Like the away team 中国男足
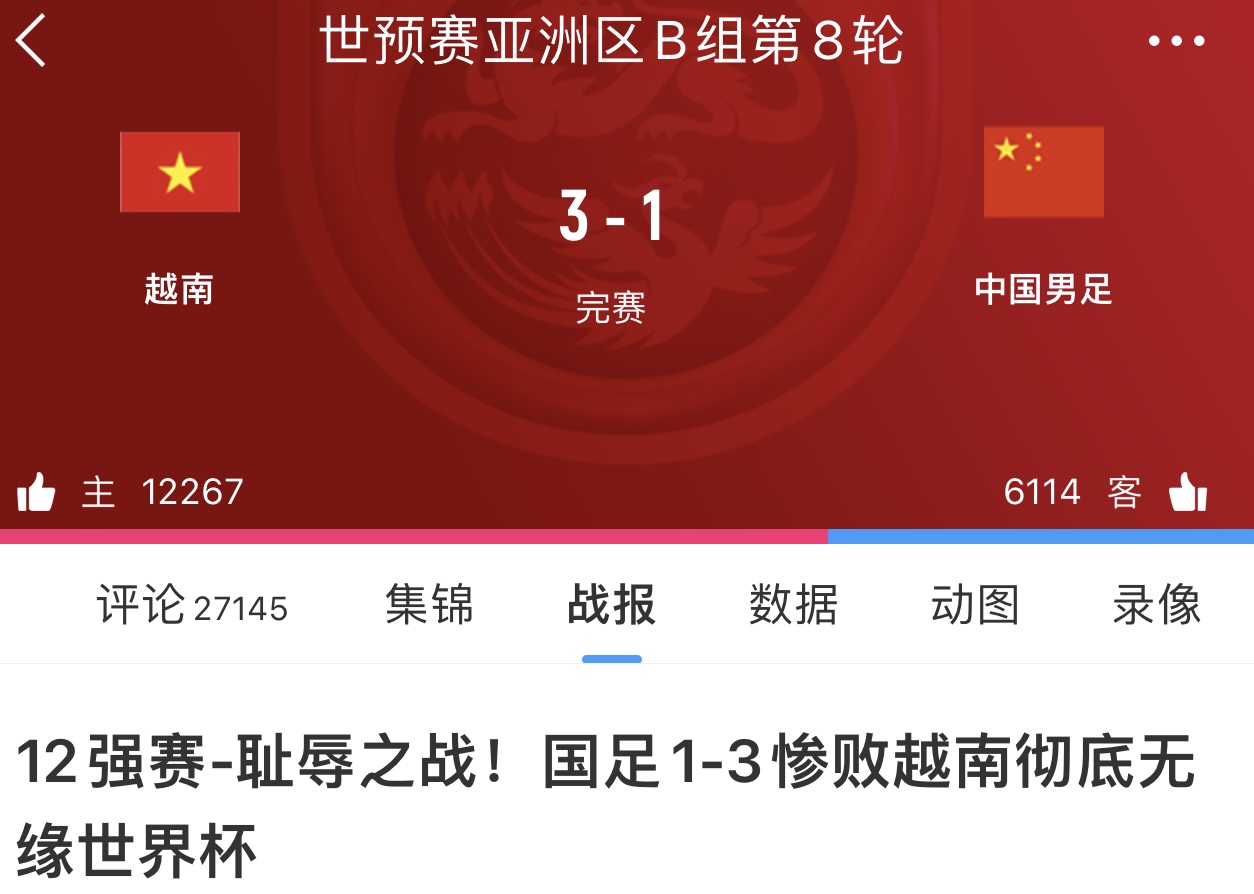The width and height of the screenshot is (1254, 894). pyautogui.click(x=1188, y=492)
